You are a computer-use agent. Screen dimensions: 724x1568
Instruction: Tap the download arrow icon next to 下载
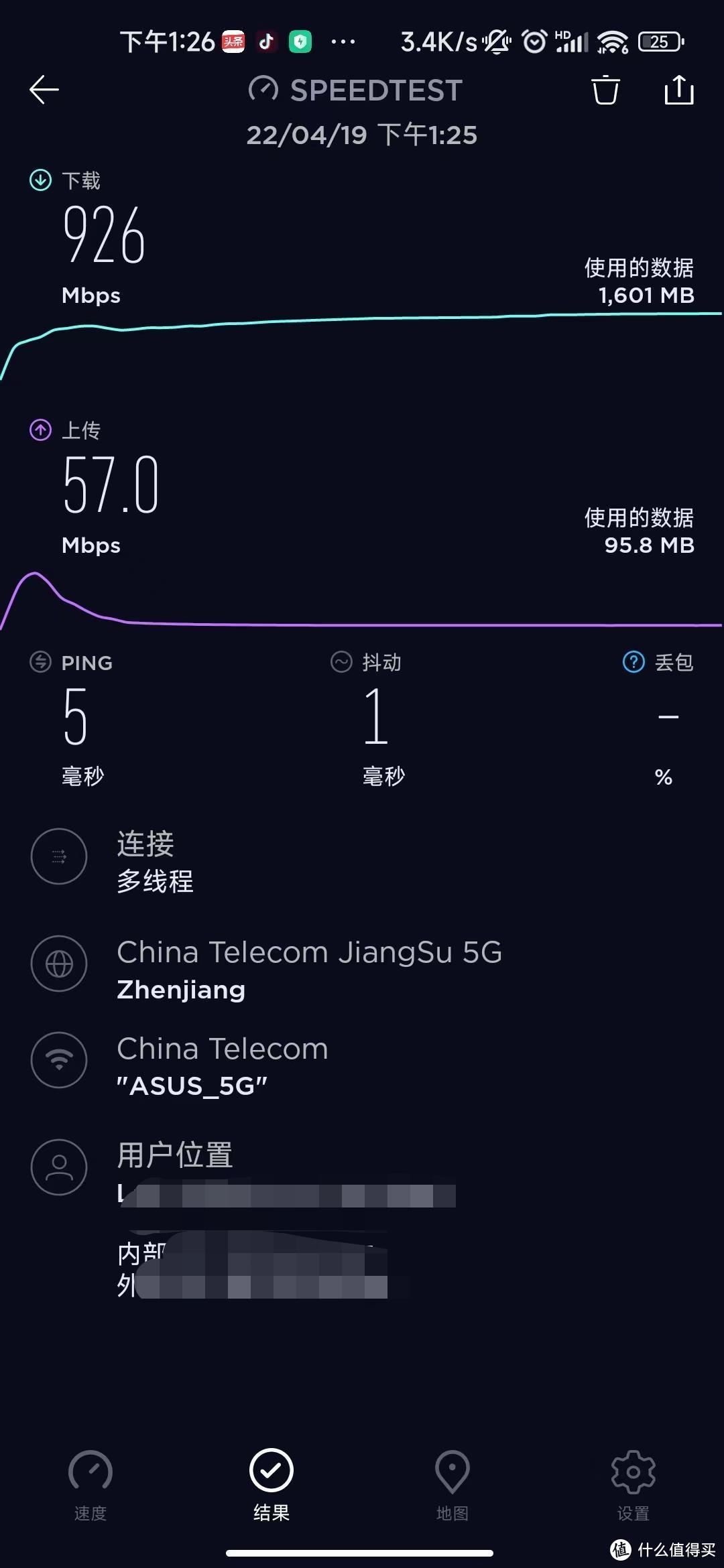[x=40, y=180]
